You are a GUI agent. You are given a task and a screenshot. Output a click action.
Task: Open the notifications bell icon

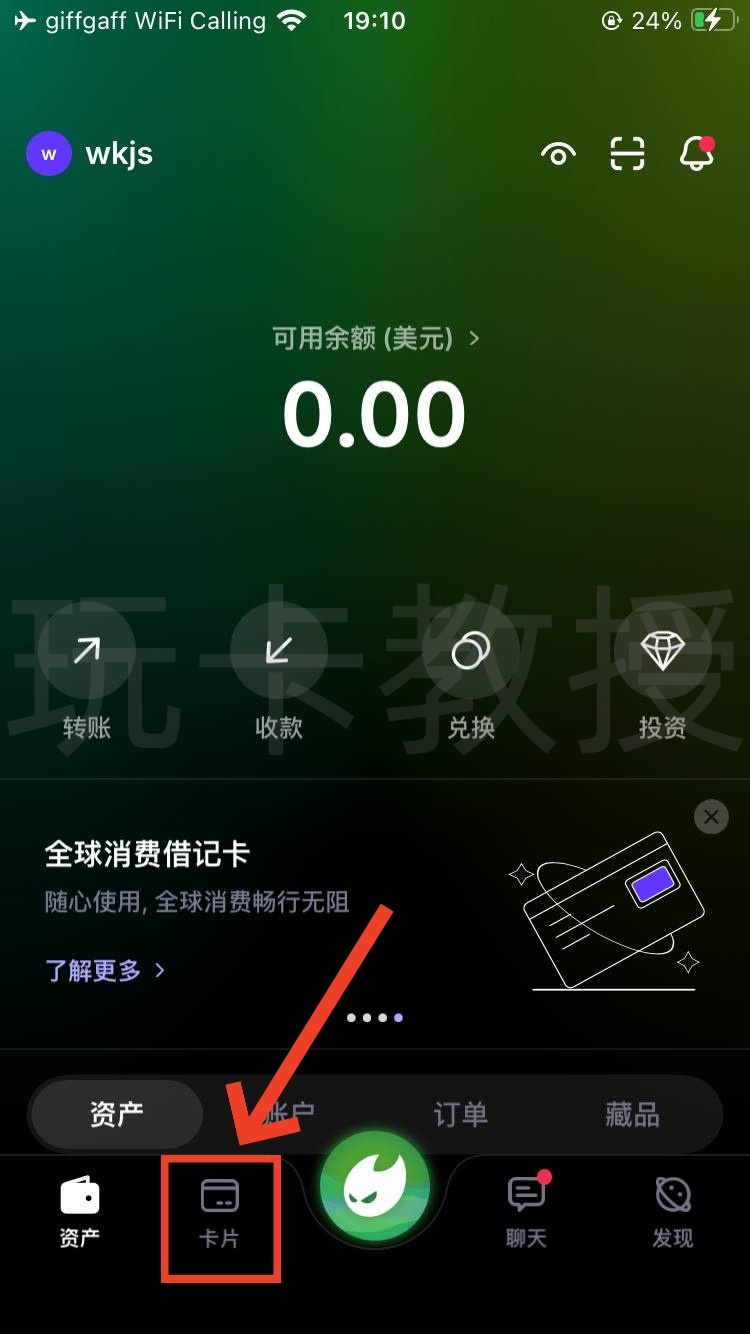click(695, 153)
